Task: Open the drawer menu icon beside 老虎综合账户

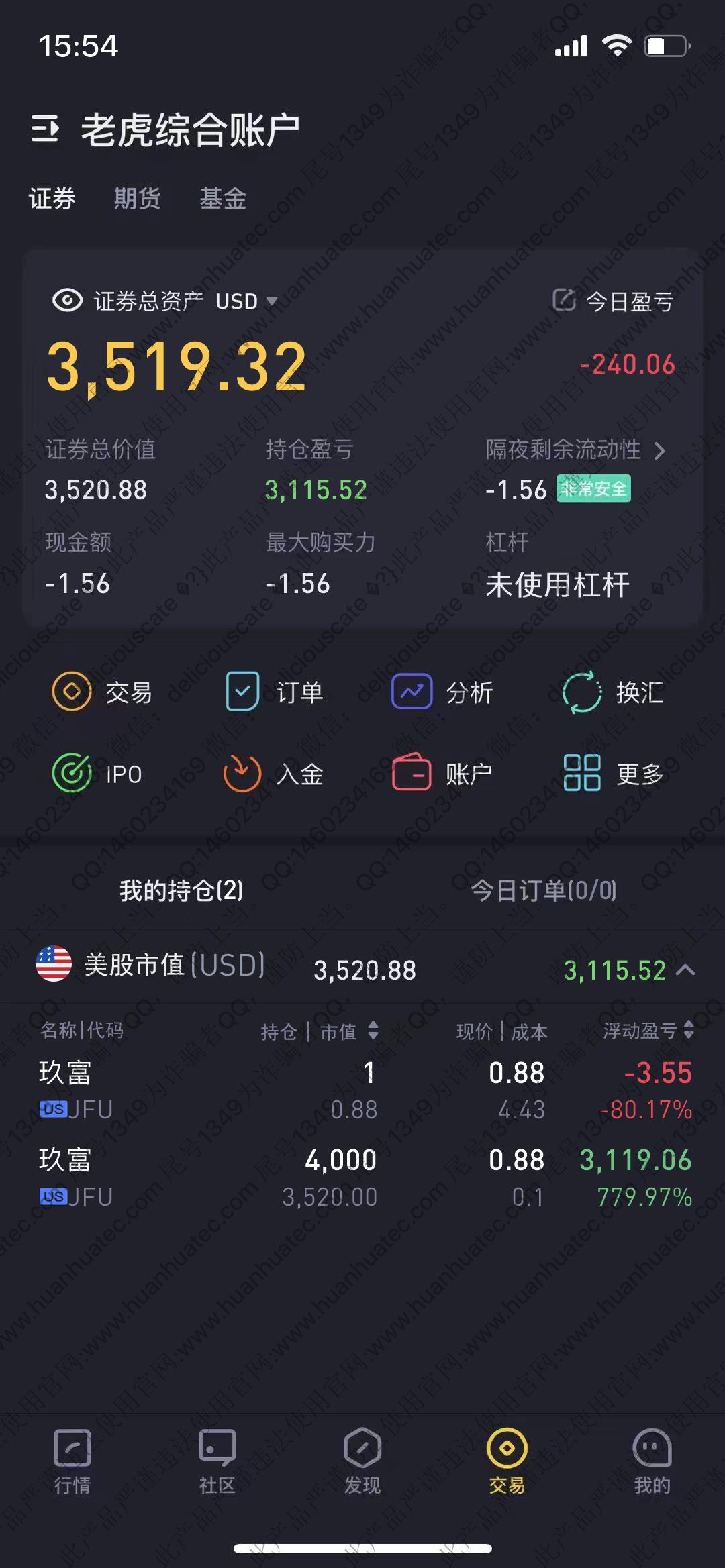Action: point(45,128)
